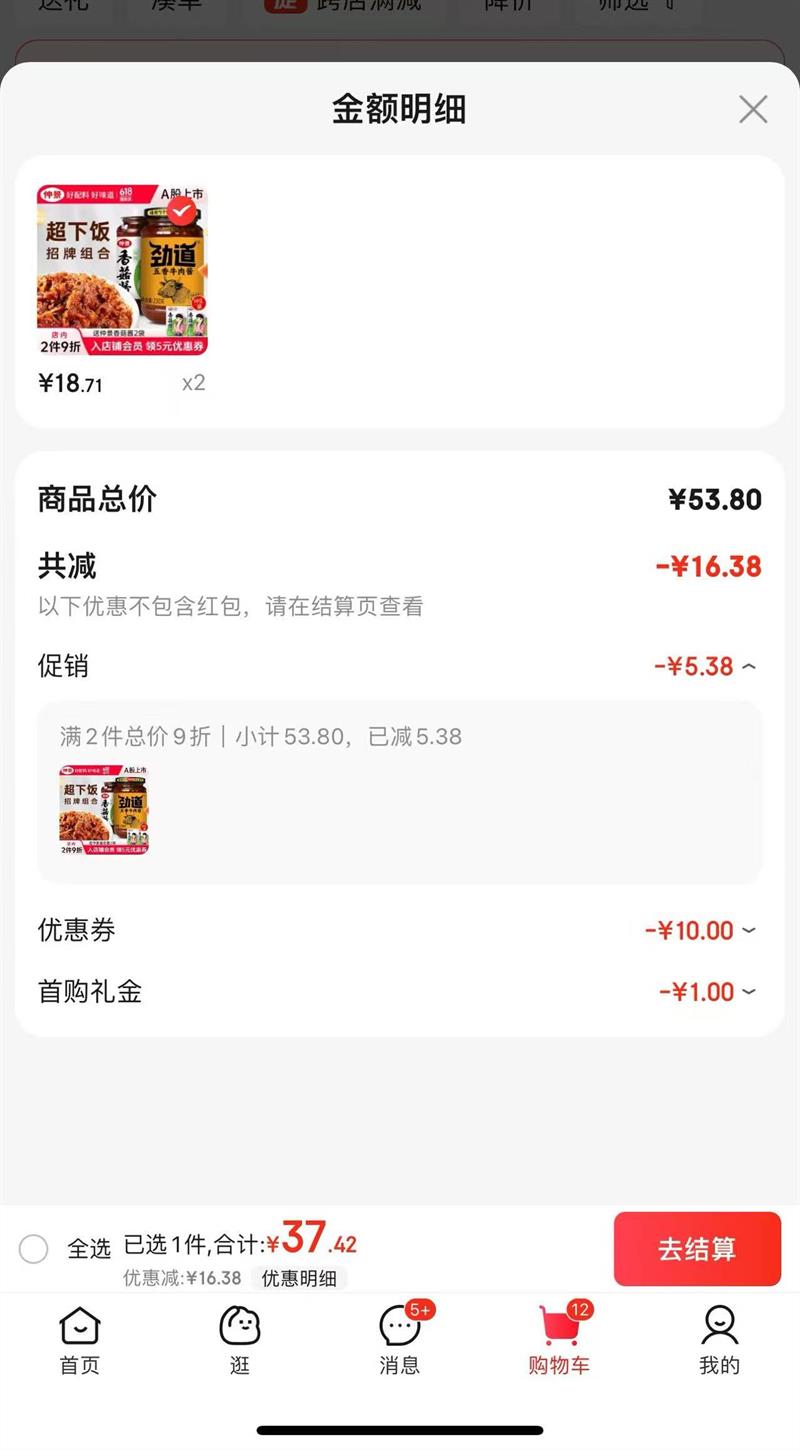Expand the 优惠券 discount row
800x1450 pixels.
point(749,931)
